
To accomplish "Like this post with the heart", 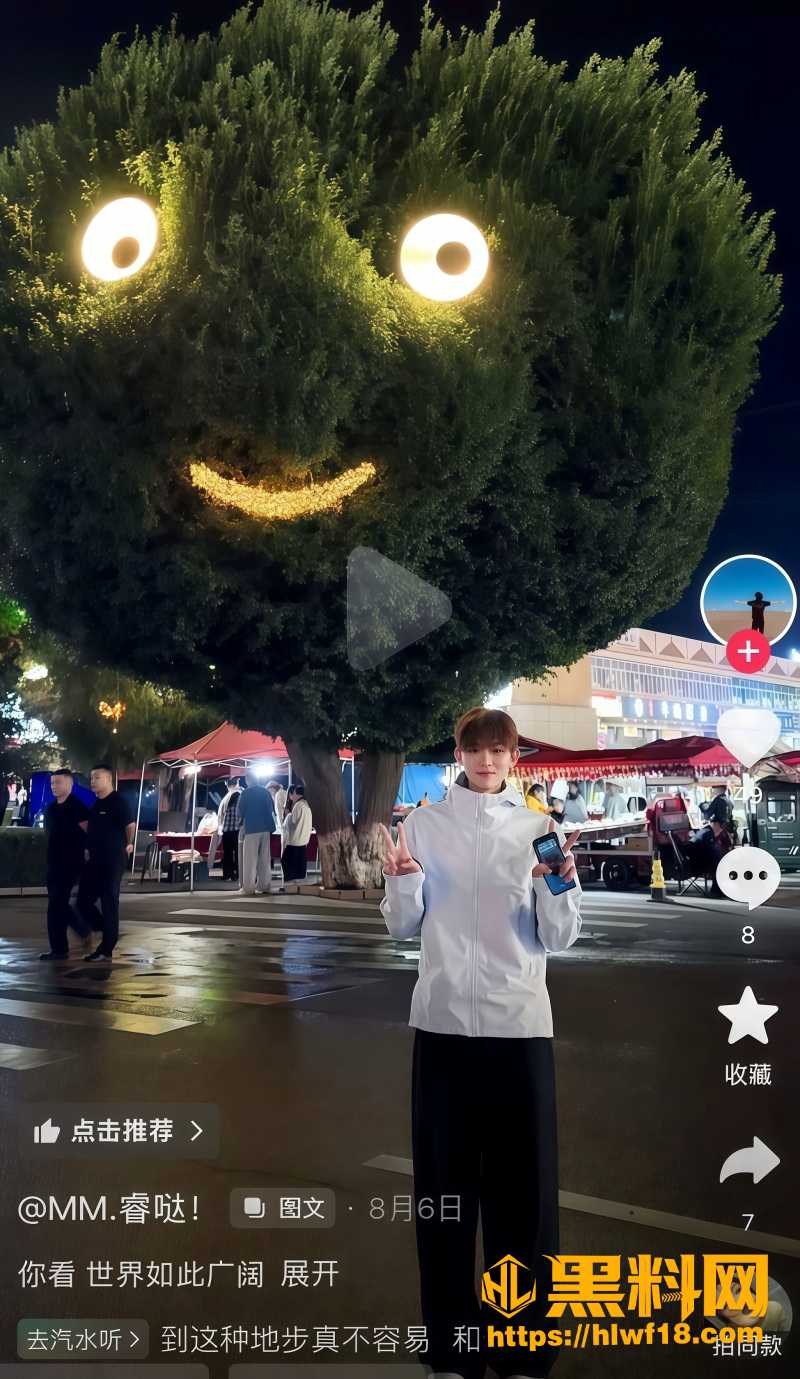I will (x=748, y=736).
